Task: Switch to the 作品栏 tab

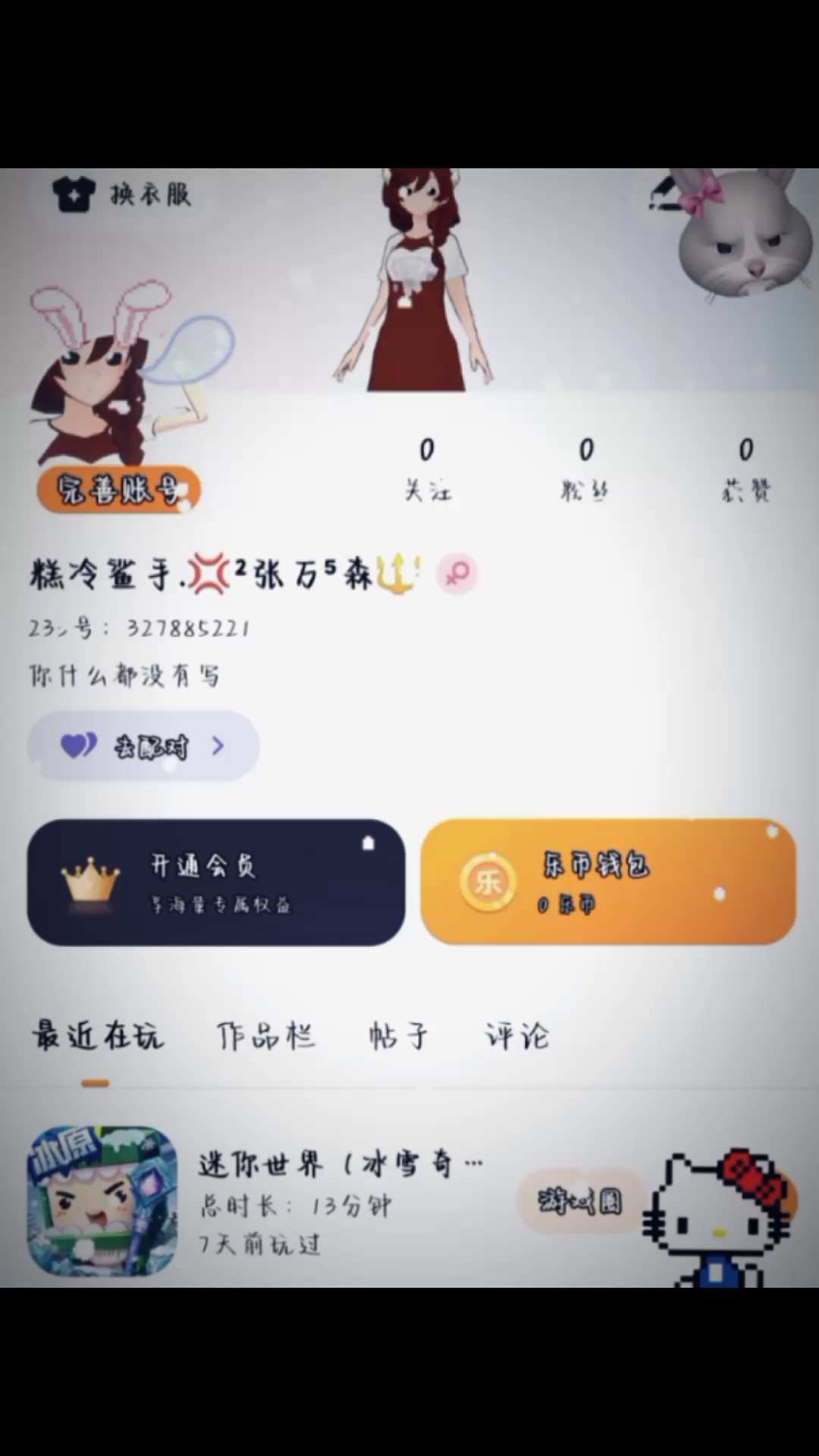Action: pos(265,1036)
